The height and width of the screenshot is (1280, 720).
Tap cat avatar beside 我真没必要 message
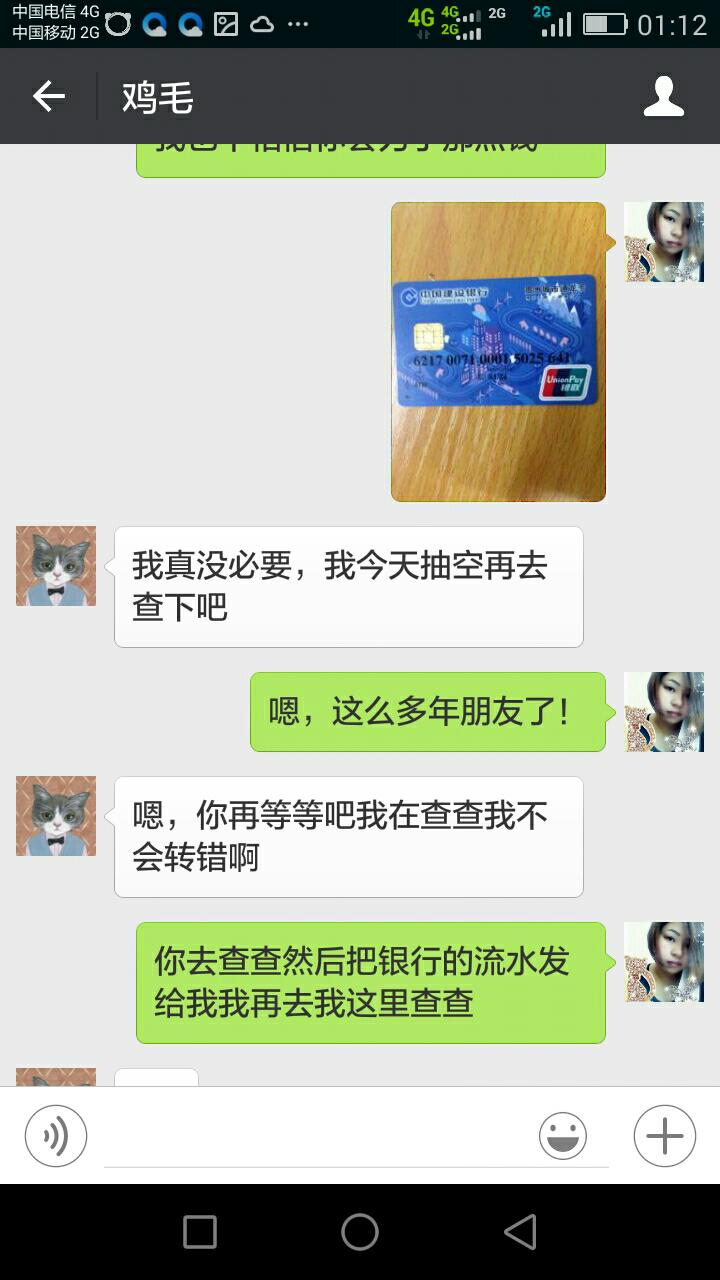[56, 566]
